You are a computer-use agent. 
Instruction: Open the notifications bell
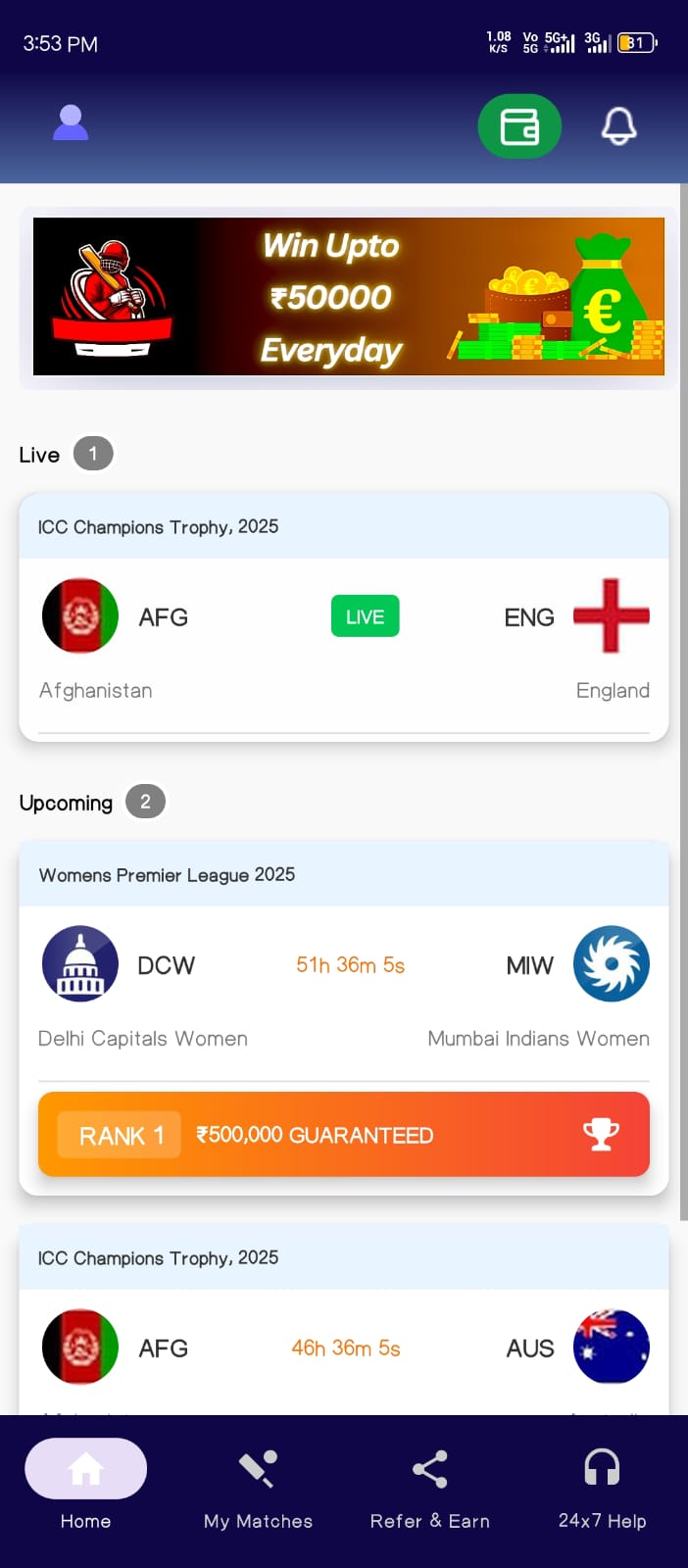pyautogui.click(x=618, y=125)
